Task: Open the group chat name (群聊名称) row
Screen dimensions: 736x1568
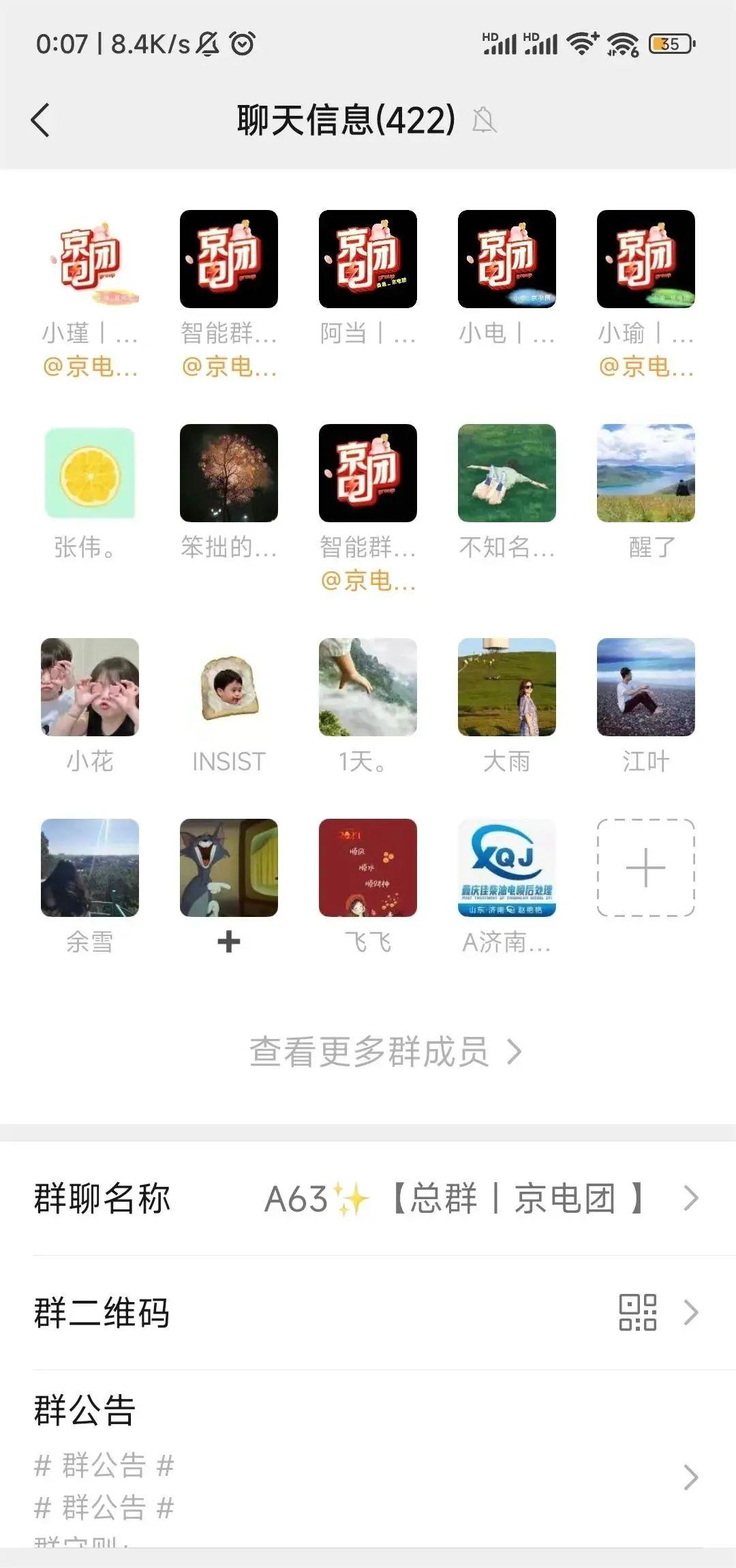Action: (368, 1198)
